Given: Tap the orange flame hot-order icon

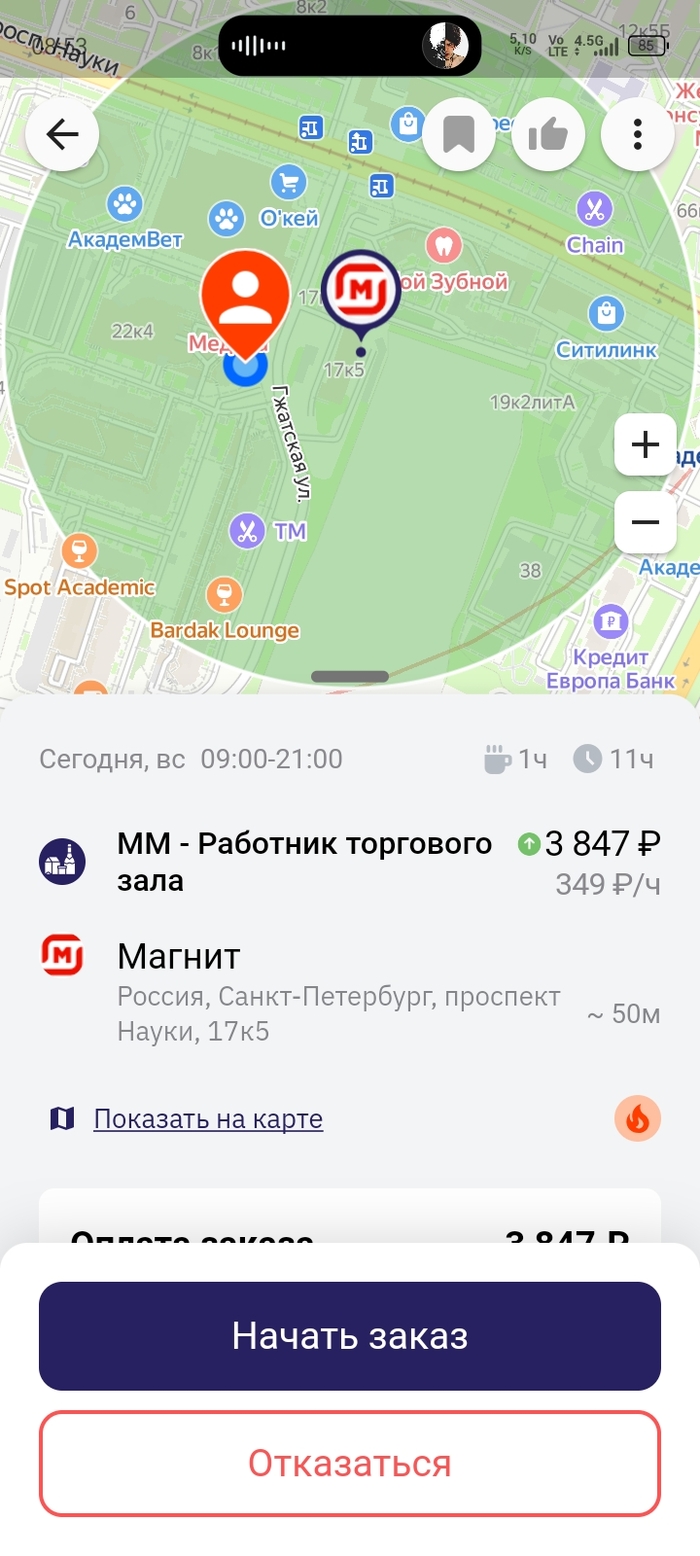Looking at the screenshot, I should pos(637,1119).
